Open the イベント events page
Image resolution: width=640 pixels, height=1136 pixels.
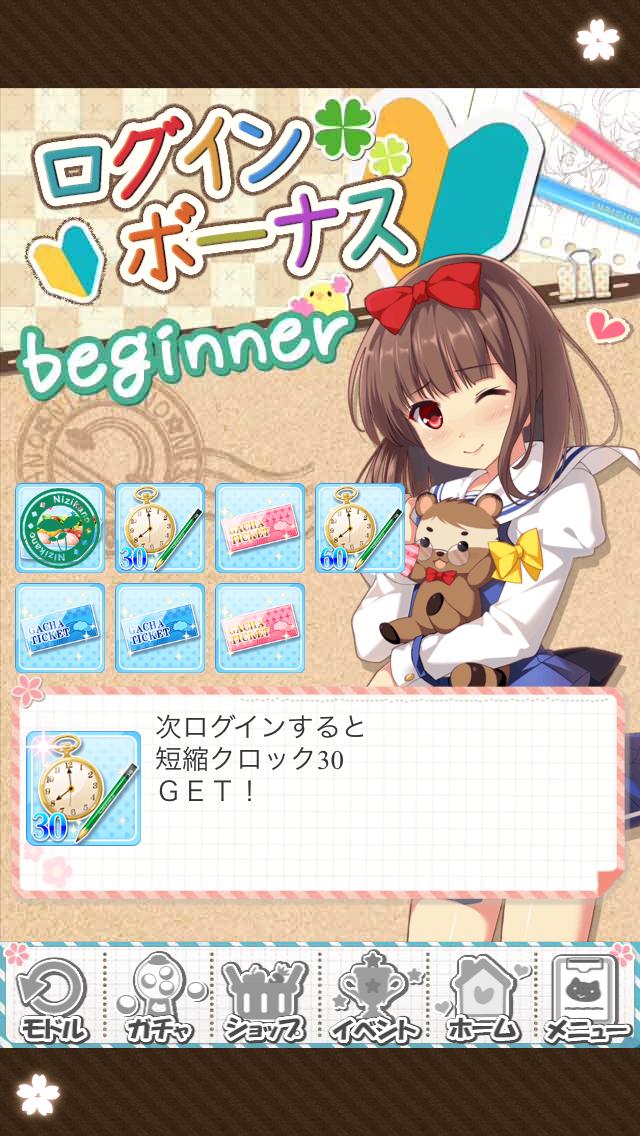[375, 998]
